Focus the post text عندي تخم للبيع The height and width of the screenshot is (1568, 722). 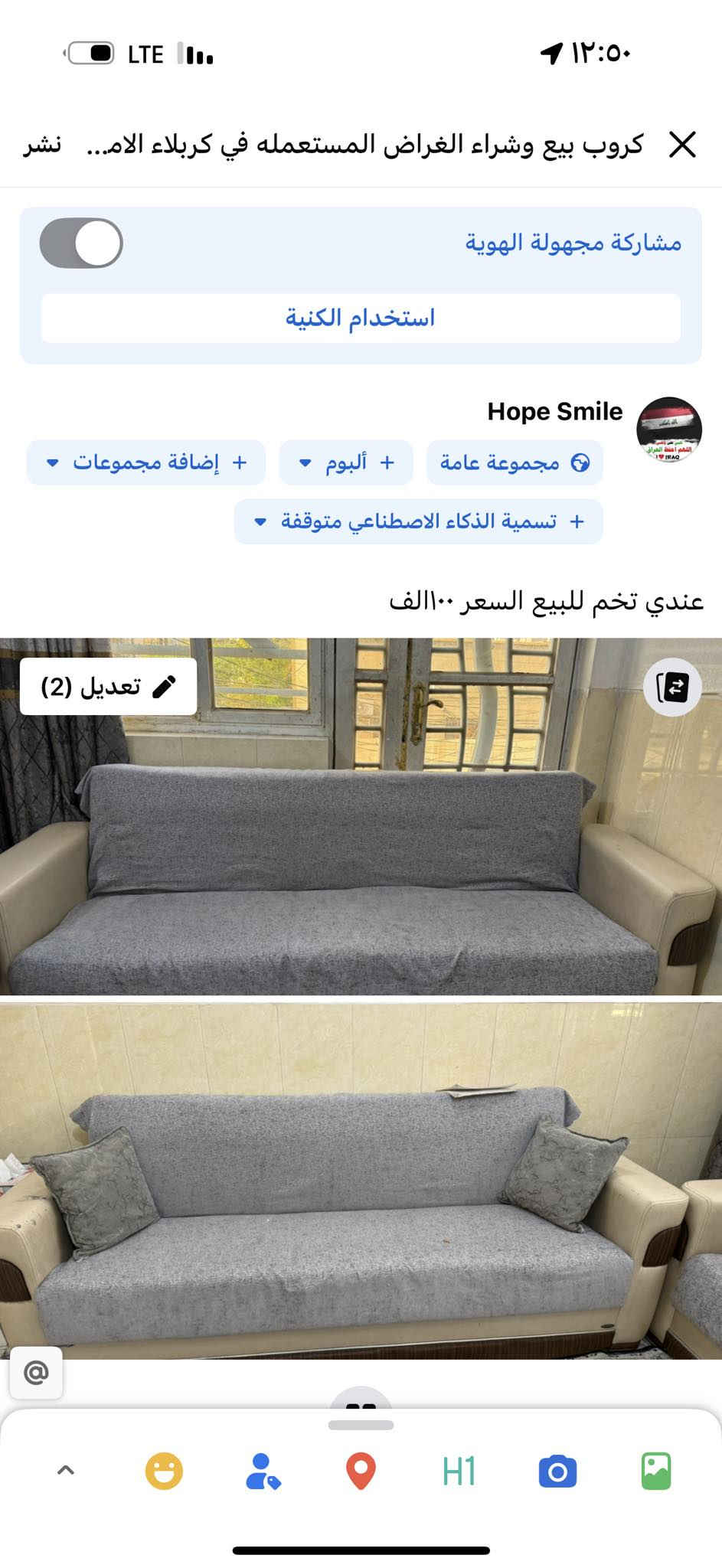[545, 601]
